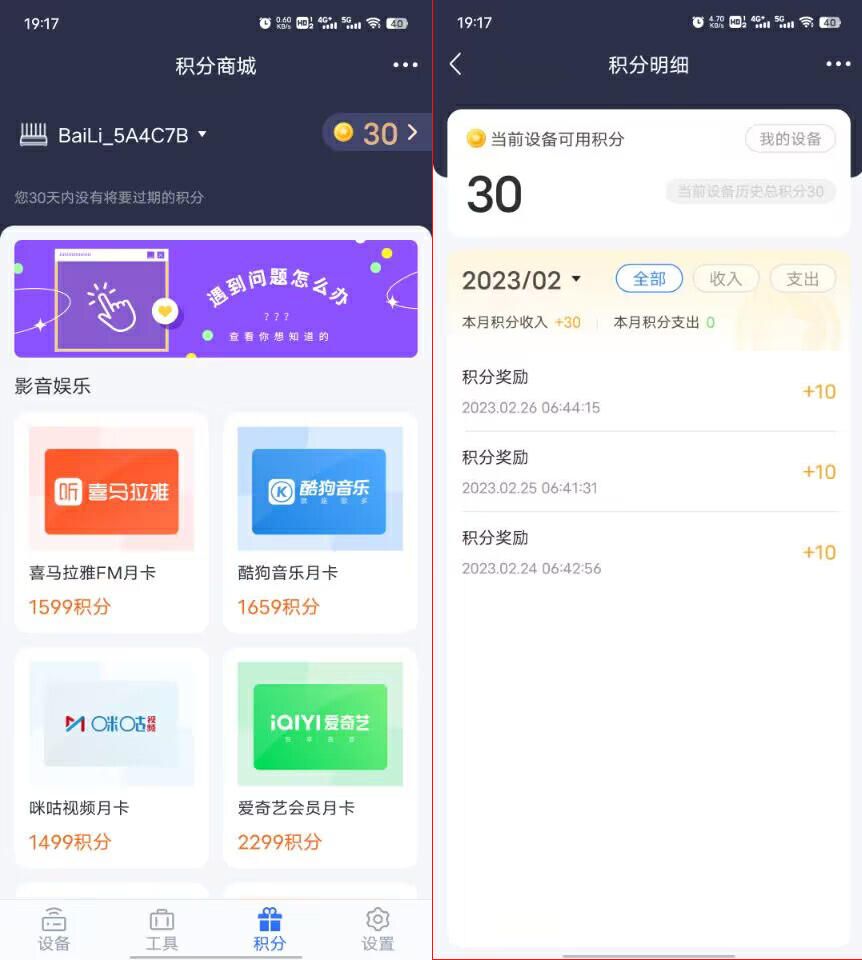The width and height of the screenshot is (862, 960).
Task: Open the 咪咕视频月卡 reward card
Action: [112, 757]
